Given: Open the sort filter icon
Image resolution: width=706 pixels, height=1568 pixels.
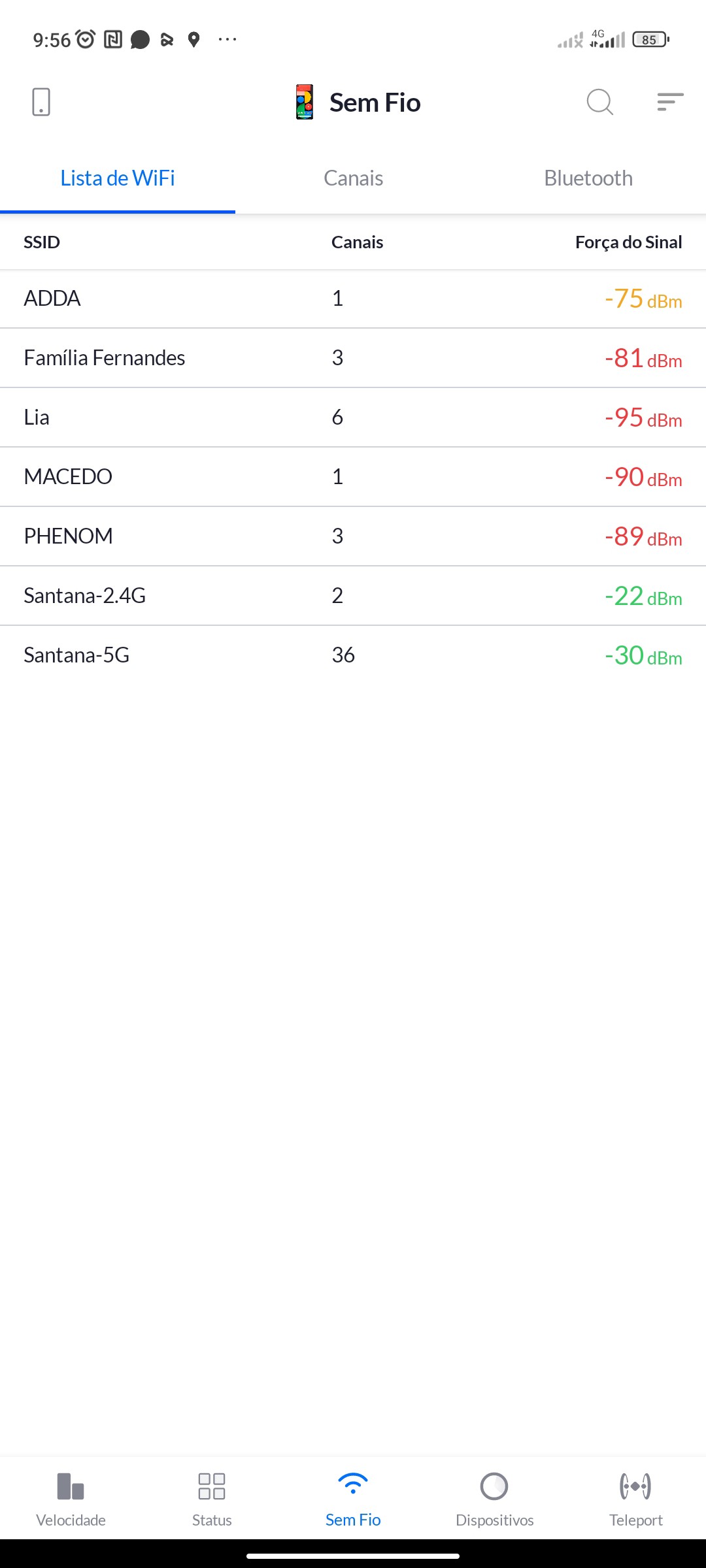Looking at the screenshot, I should [x=670, y=102].
